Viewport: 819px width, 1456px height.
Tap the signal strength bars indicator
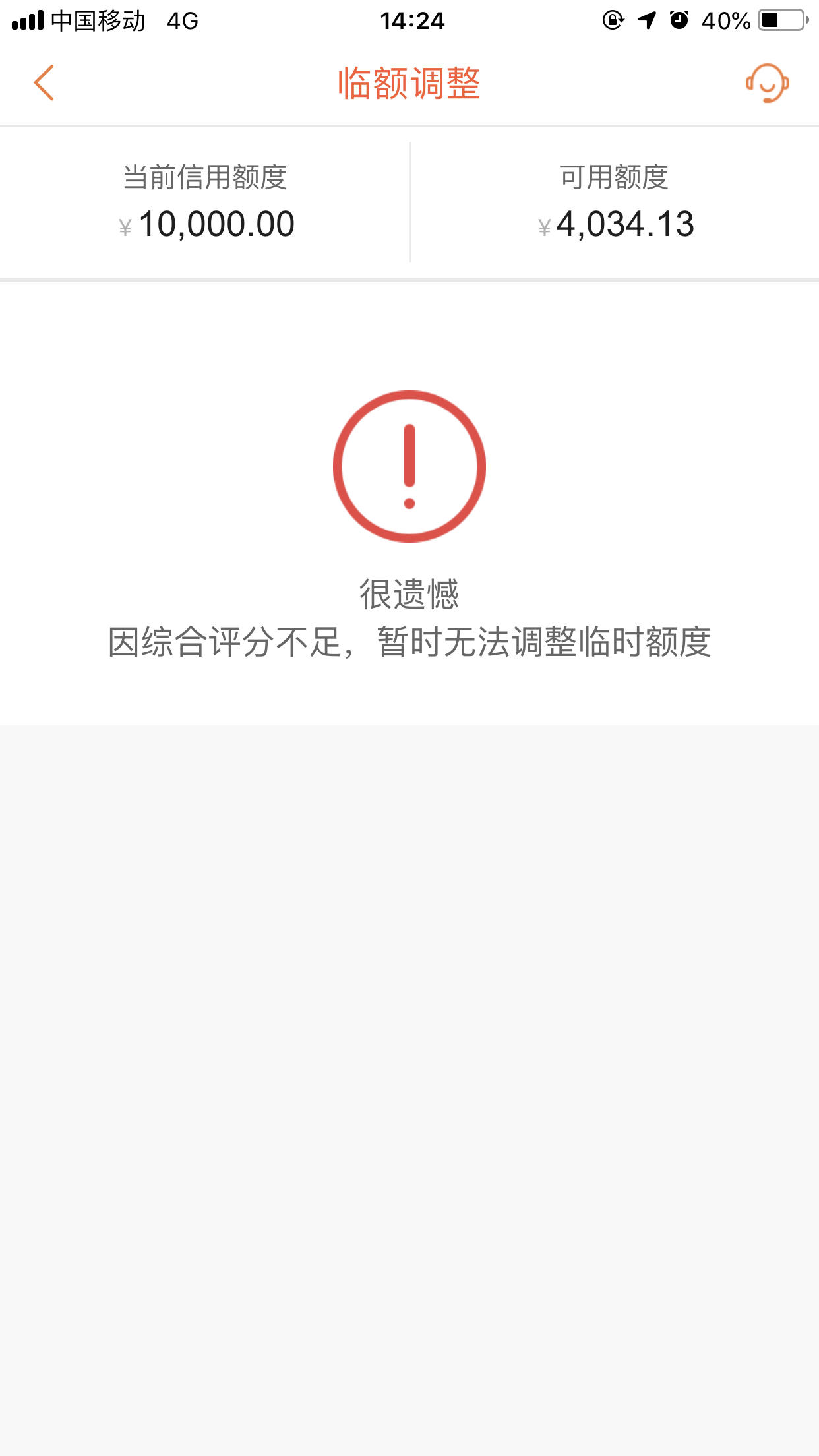click(25, 19)
